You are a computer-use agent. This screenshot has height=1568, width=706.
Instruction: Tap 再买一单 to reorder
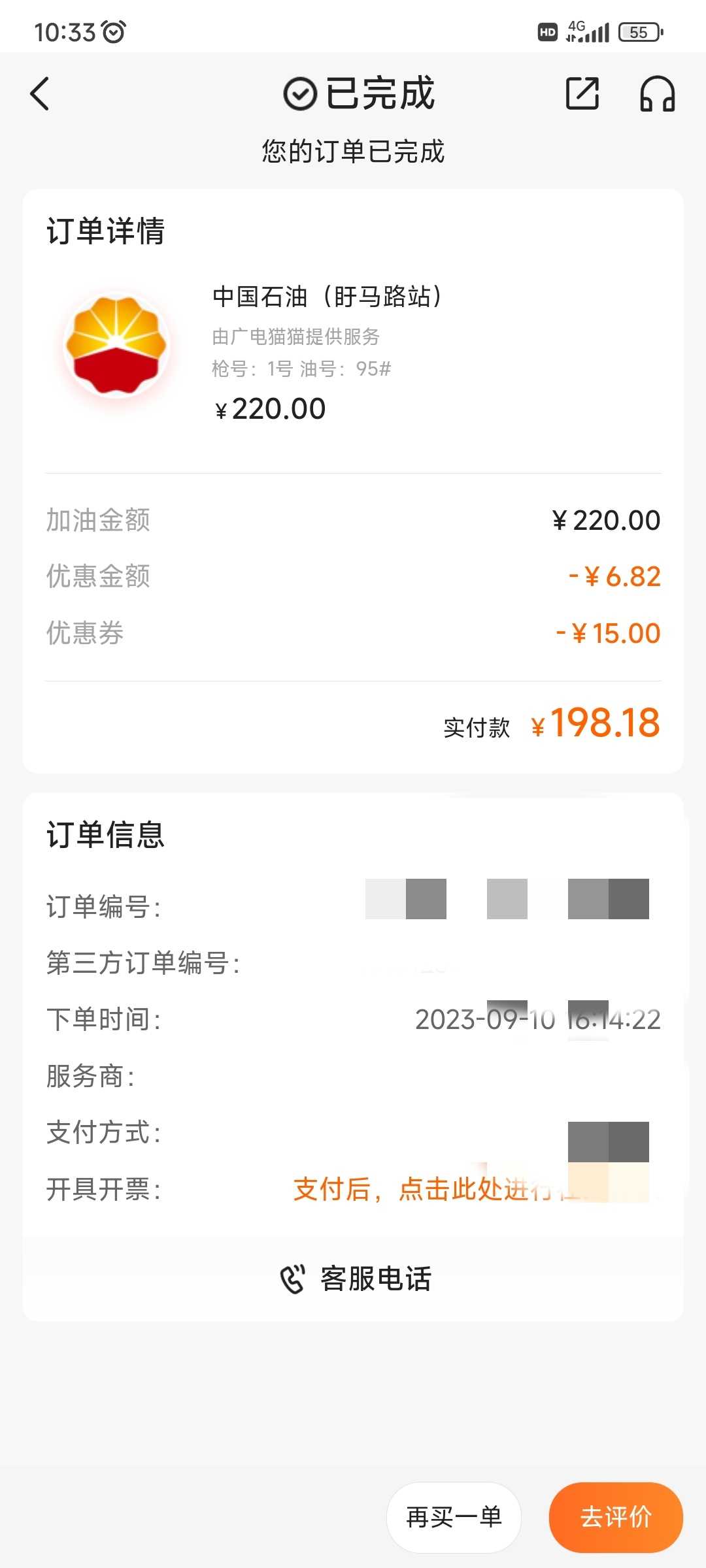click(454, 1517)
